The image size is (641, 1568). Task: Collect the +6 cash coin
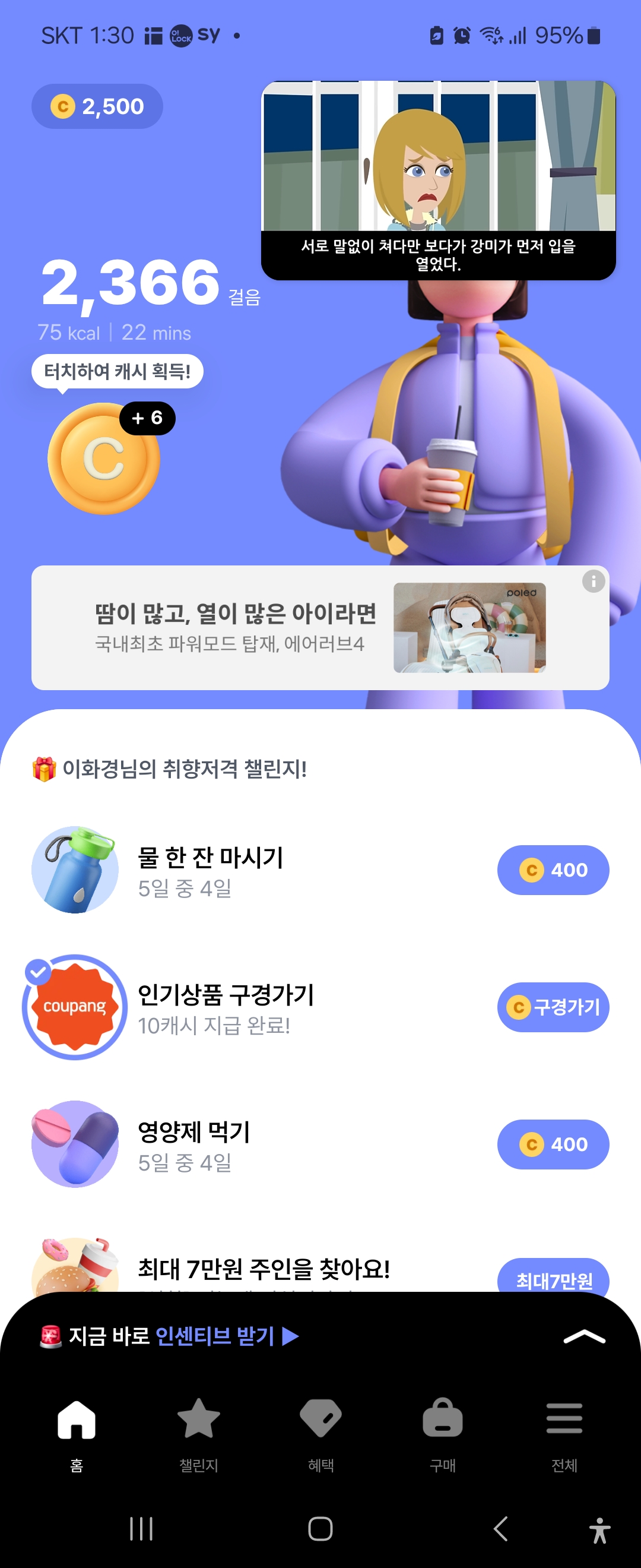coord(103,459)
